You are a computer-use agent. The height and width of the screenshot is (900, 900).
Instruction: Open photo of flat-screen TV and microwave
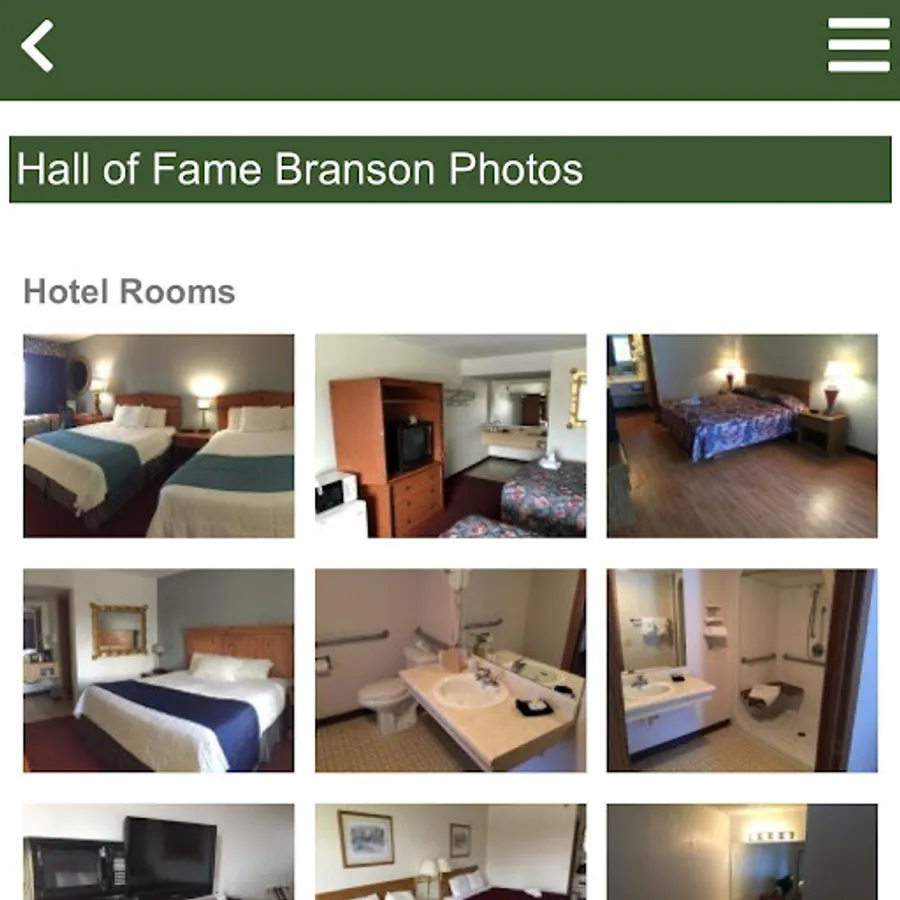coord(159,852)
